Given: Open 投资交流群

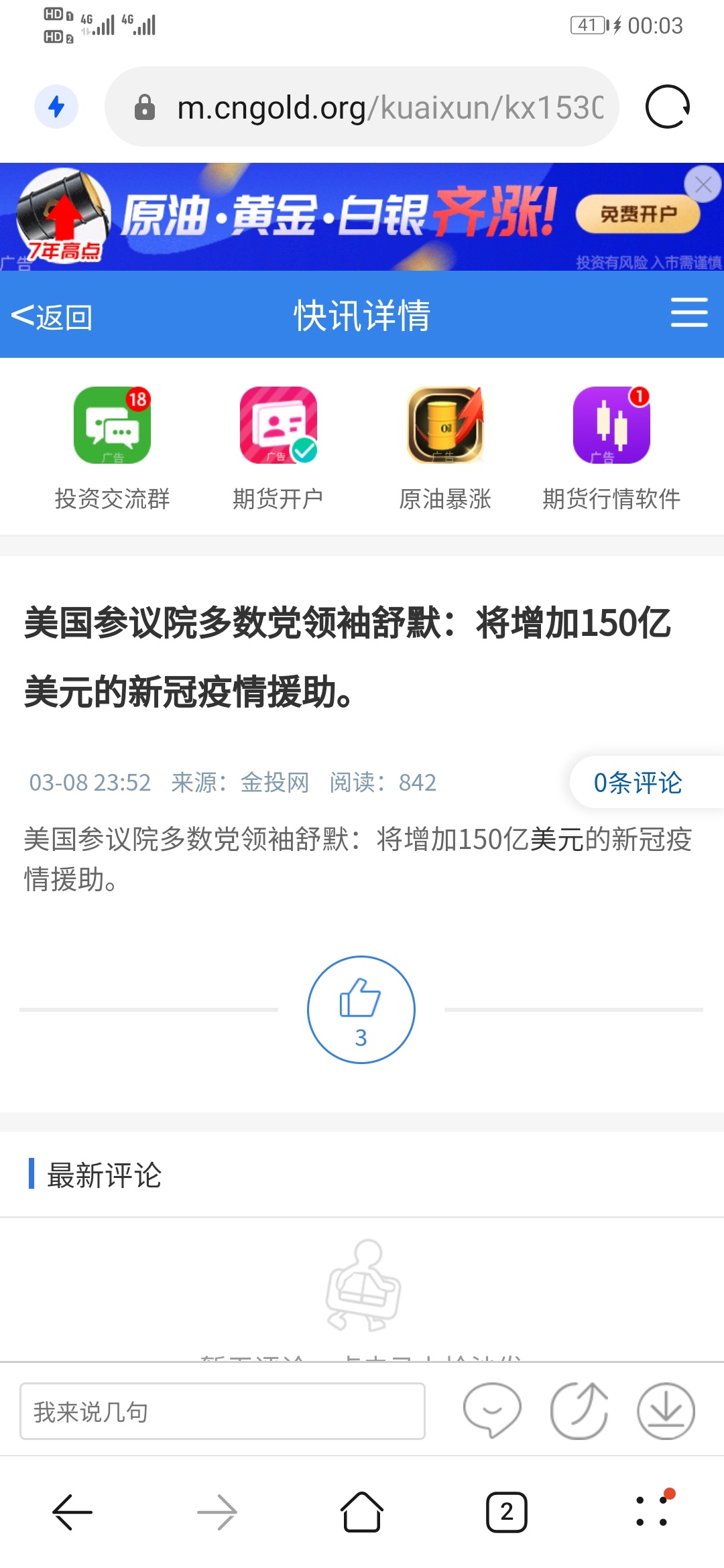Looking at the screenshot, I should click(x=112, y=448).
